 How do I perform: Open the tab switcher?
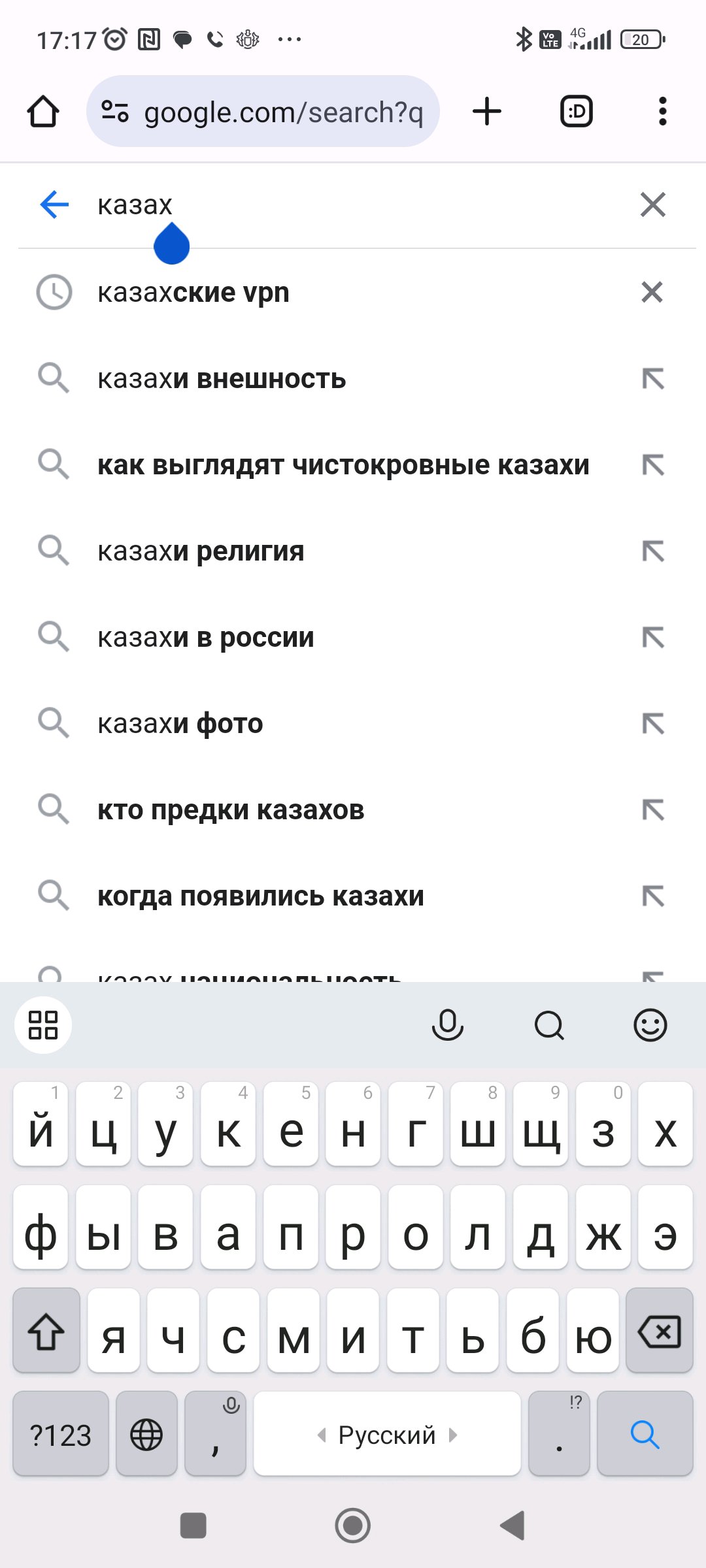[577, 112]
